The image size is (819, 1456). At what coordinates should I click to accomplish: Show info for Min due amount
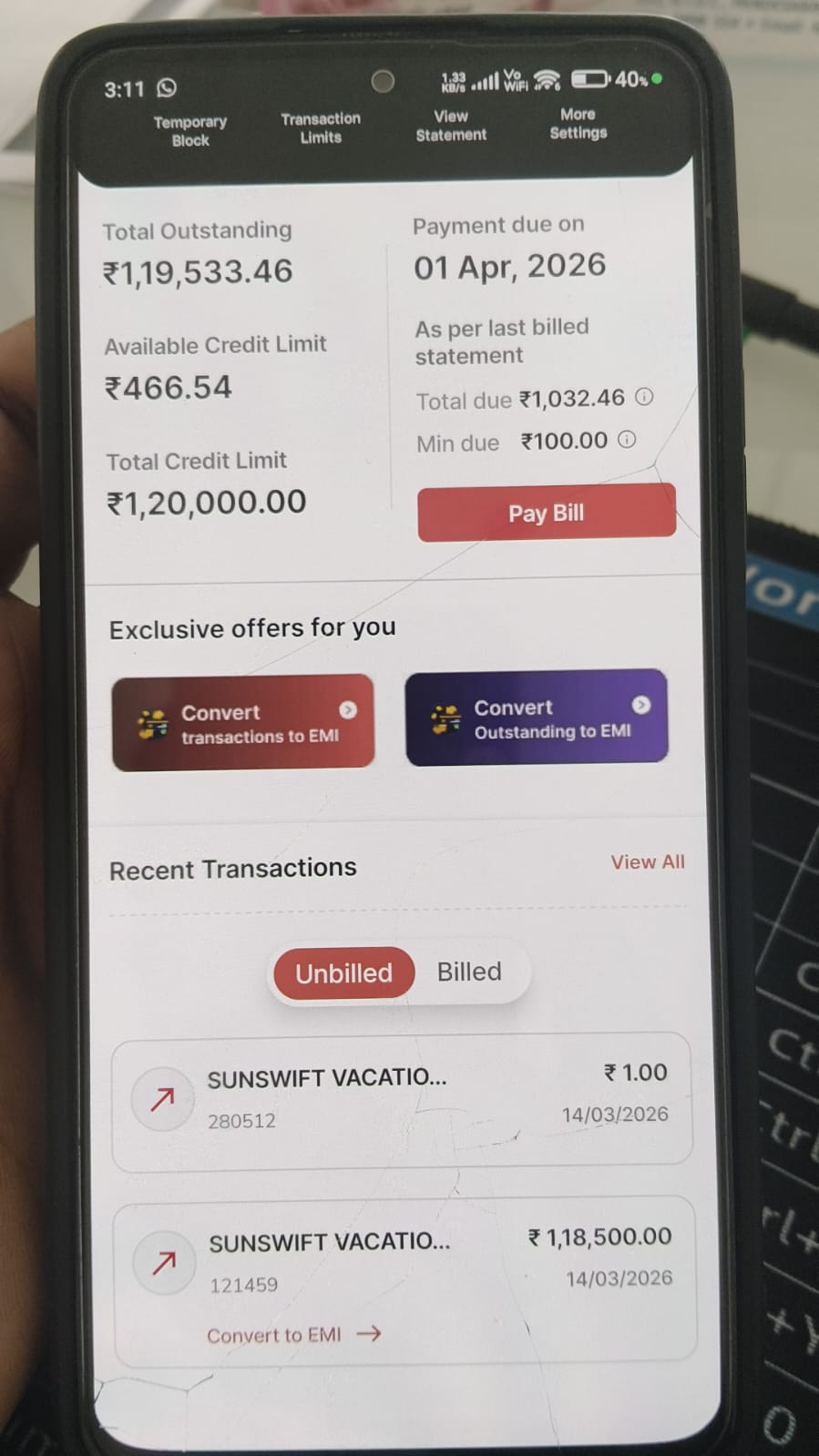(627, 440)
